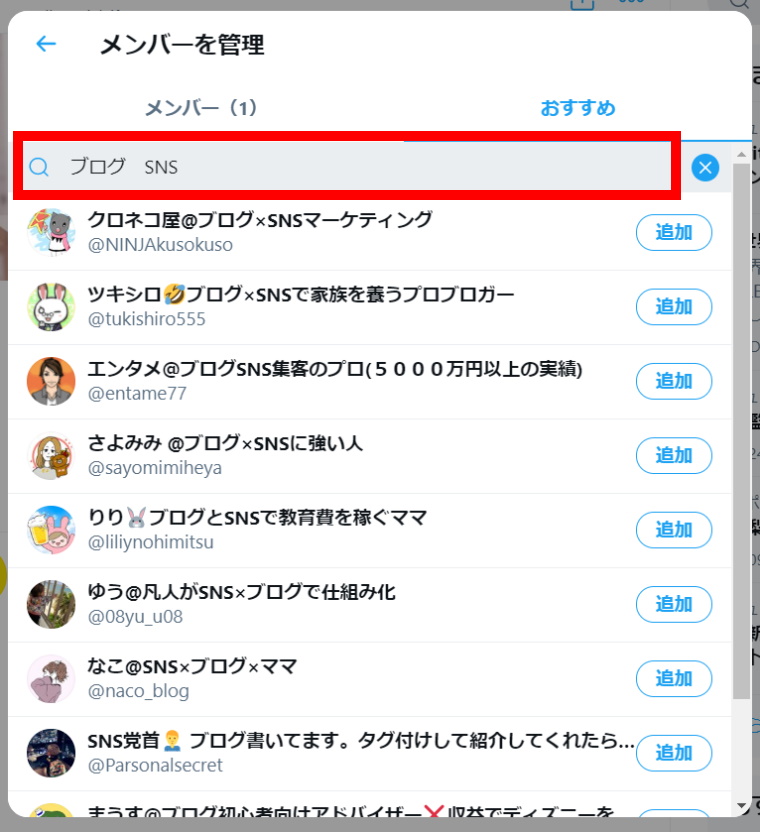This screenshot has height=832, width=760.
Task: Add @tukishiro555 as a member
Action: [x=673, y=307]
